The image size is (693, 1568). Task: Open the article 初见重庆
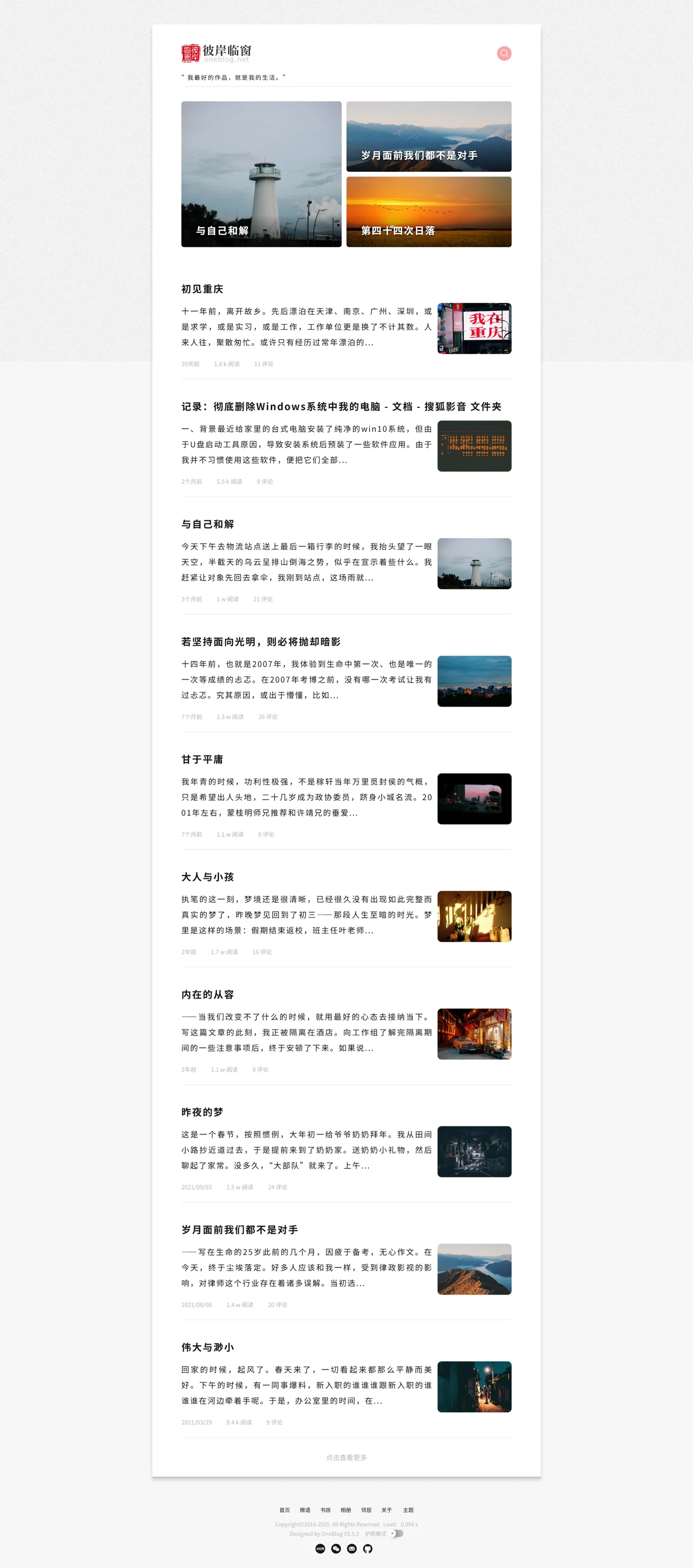pyautogui.click(x=202, y=289)
